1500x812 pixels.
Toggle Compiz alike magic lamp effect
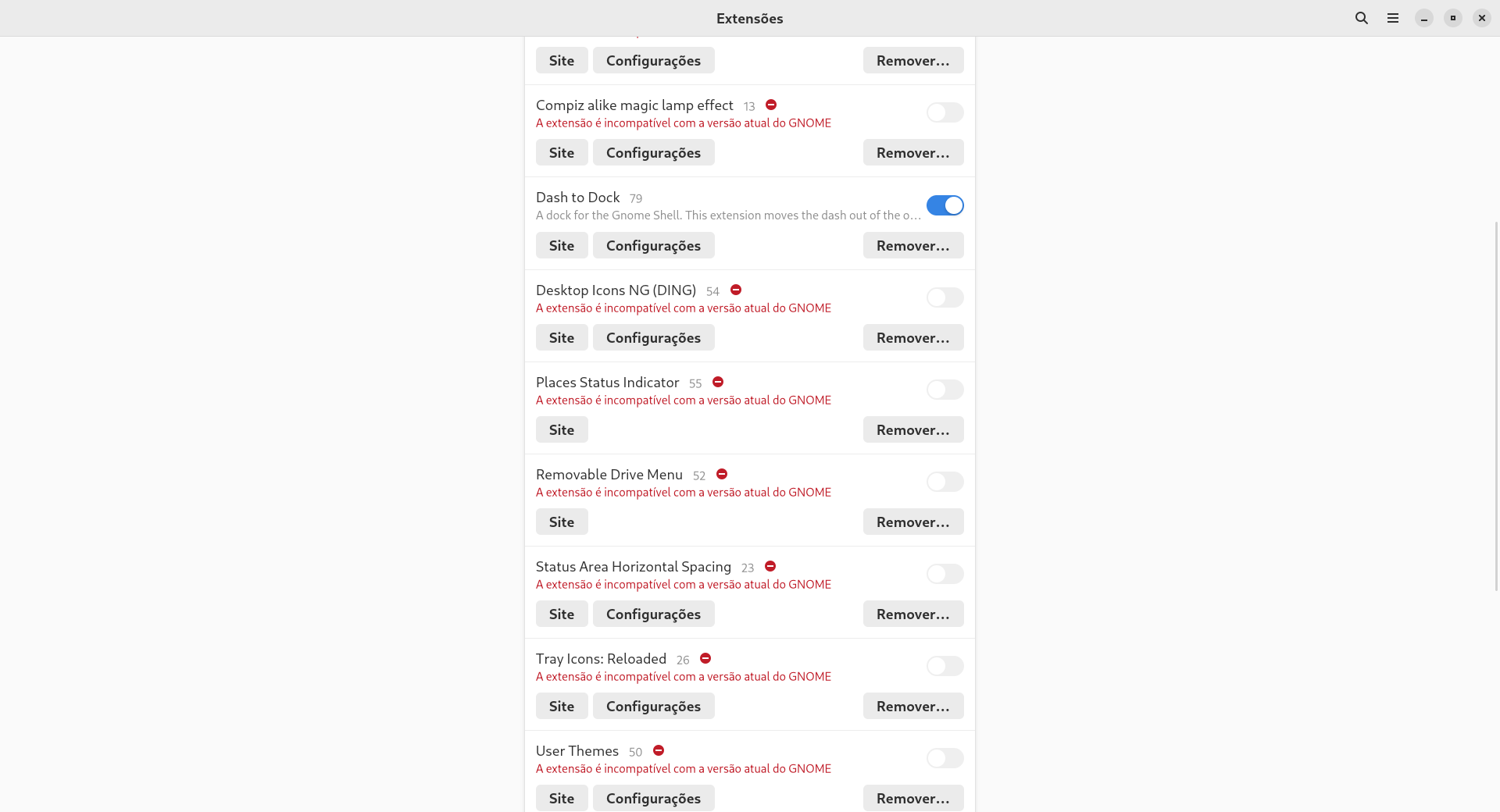click(x=945, y=112)
